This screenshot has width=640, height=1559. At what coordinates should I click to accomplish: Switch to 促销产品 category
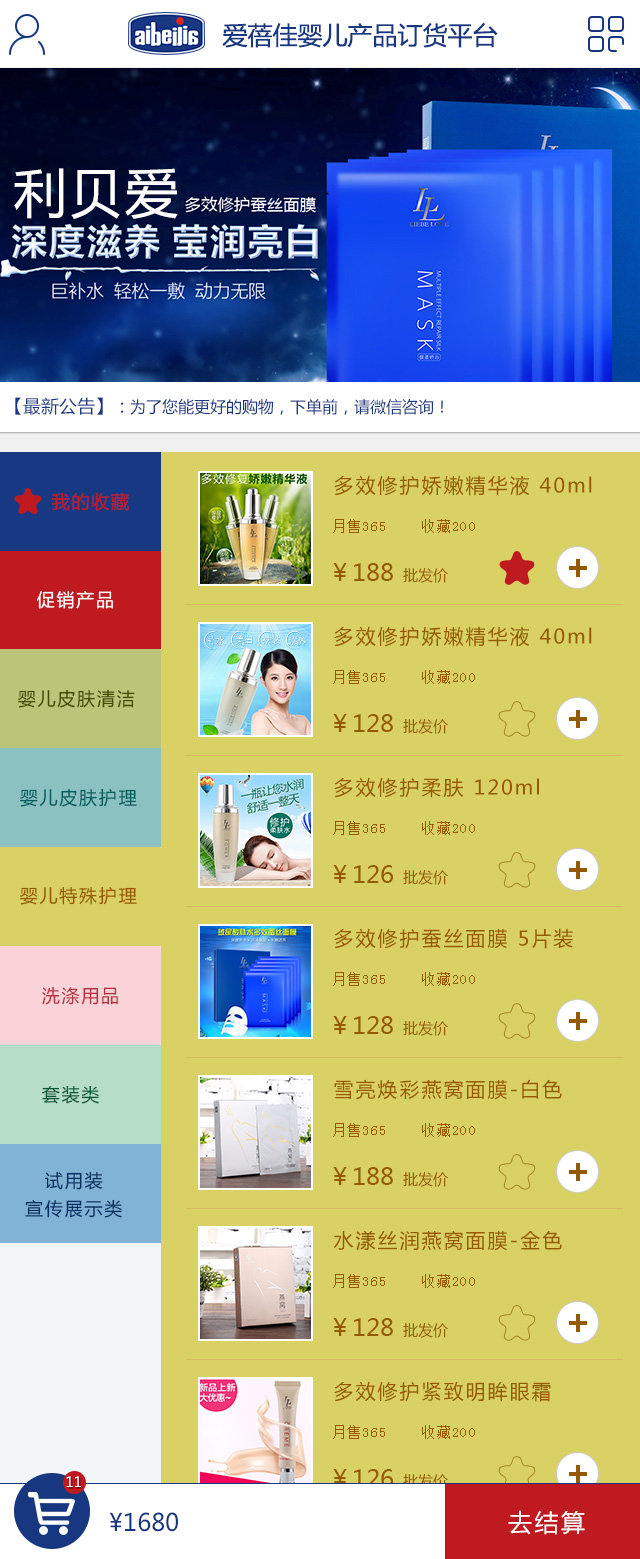(x=80, y=600)
